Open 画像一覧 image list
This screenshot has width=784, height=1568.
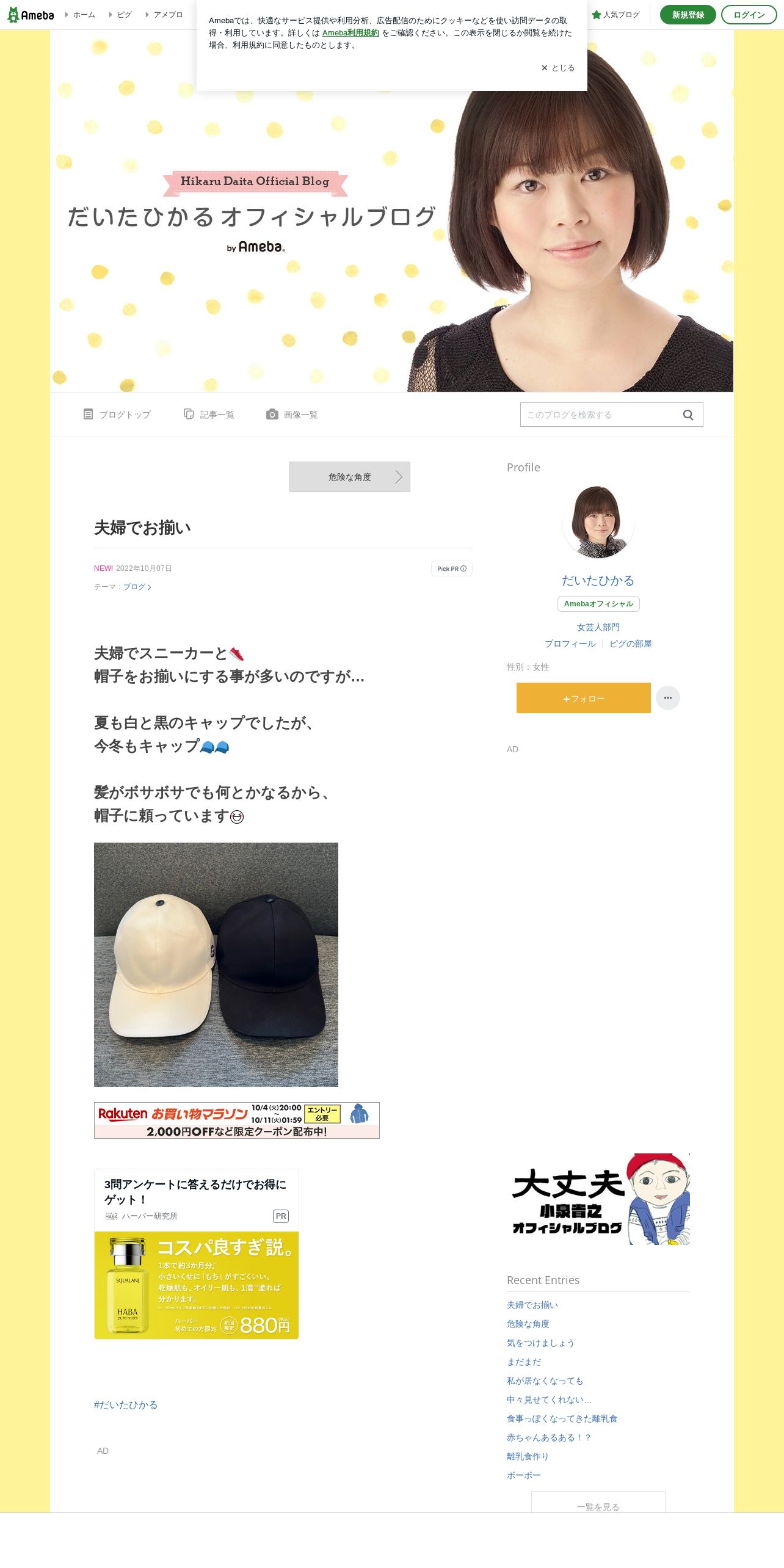(x=292, y=415)
